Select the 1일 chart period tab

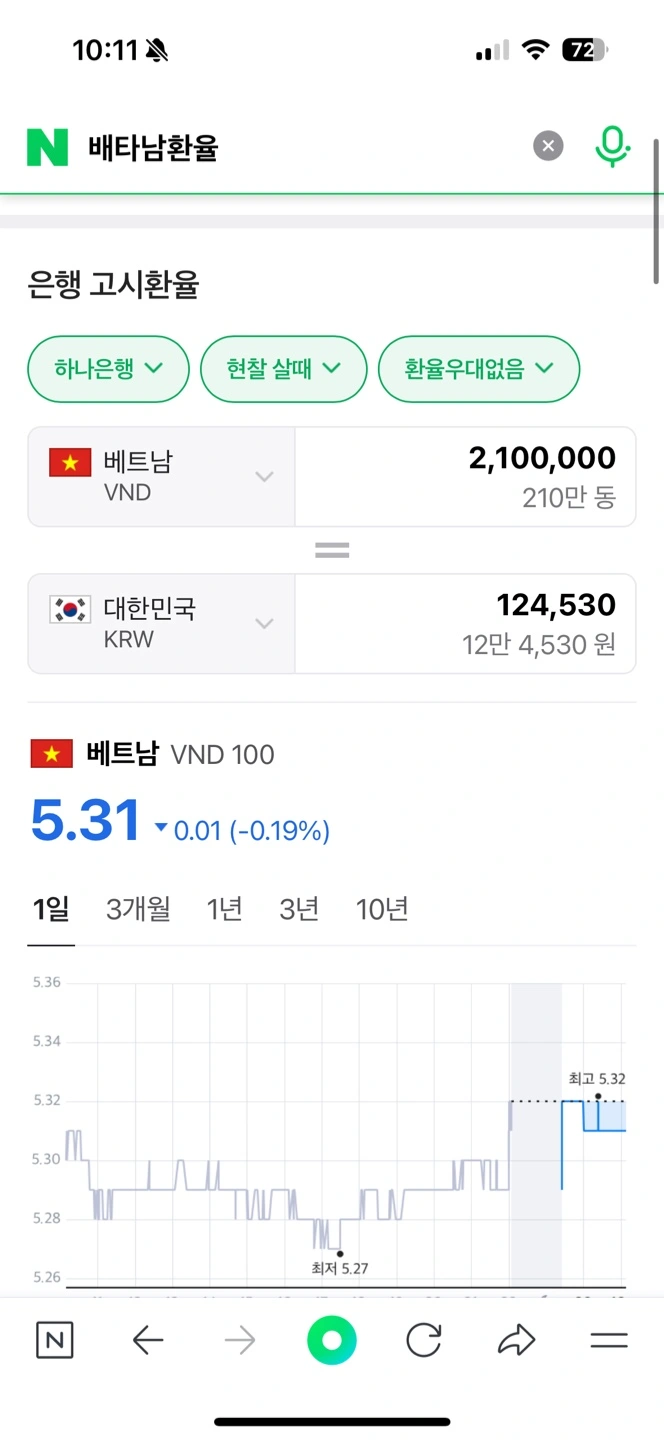[x=51, y=910]
